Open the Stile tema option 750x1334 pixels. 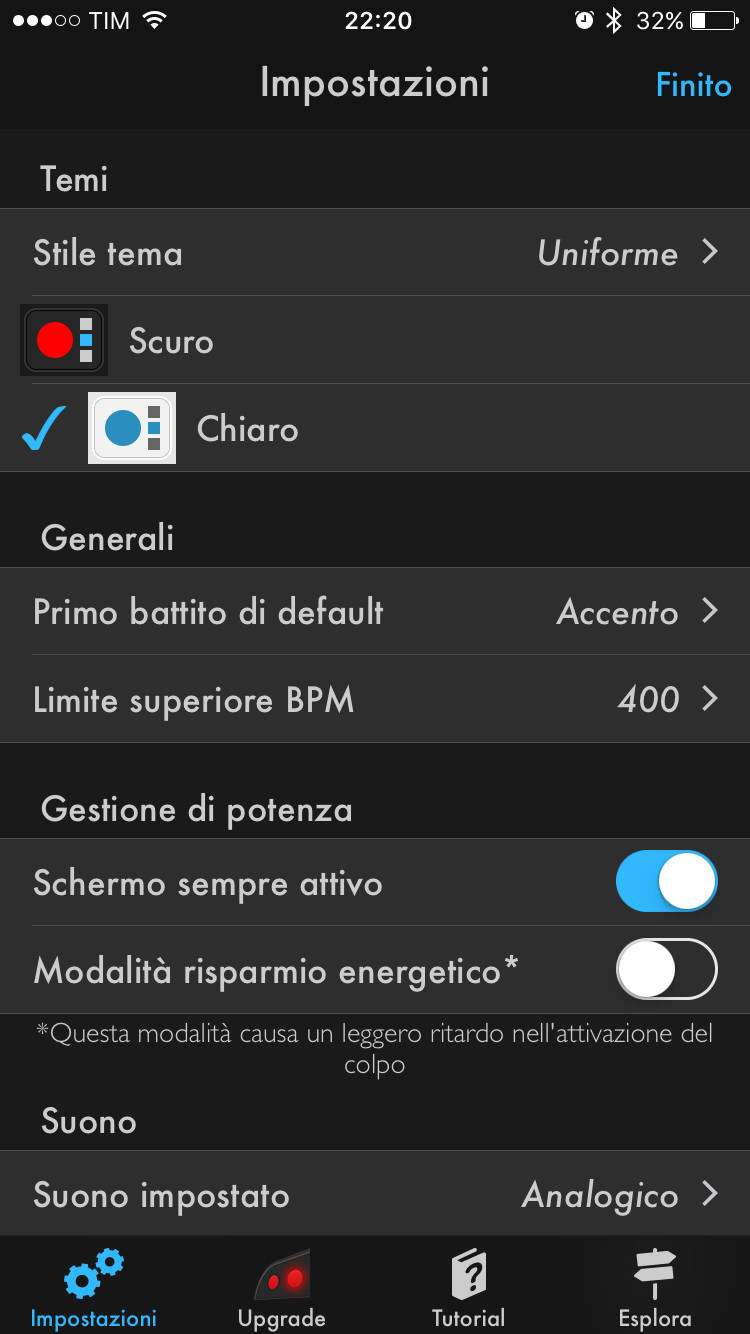tap(375, 253)
